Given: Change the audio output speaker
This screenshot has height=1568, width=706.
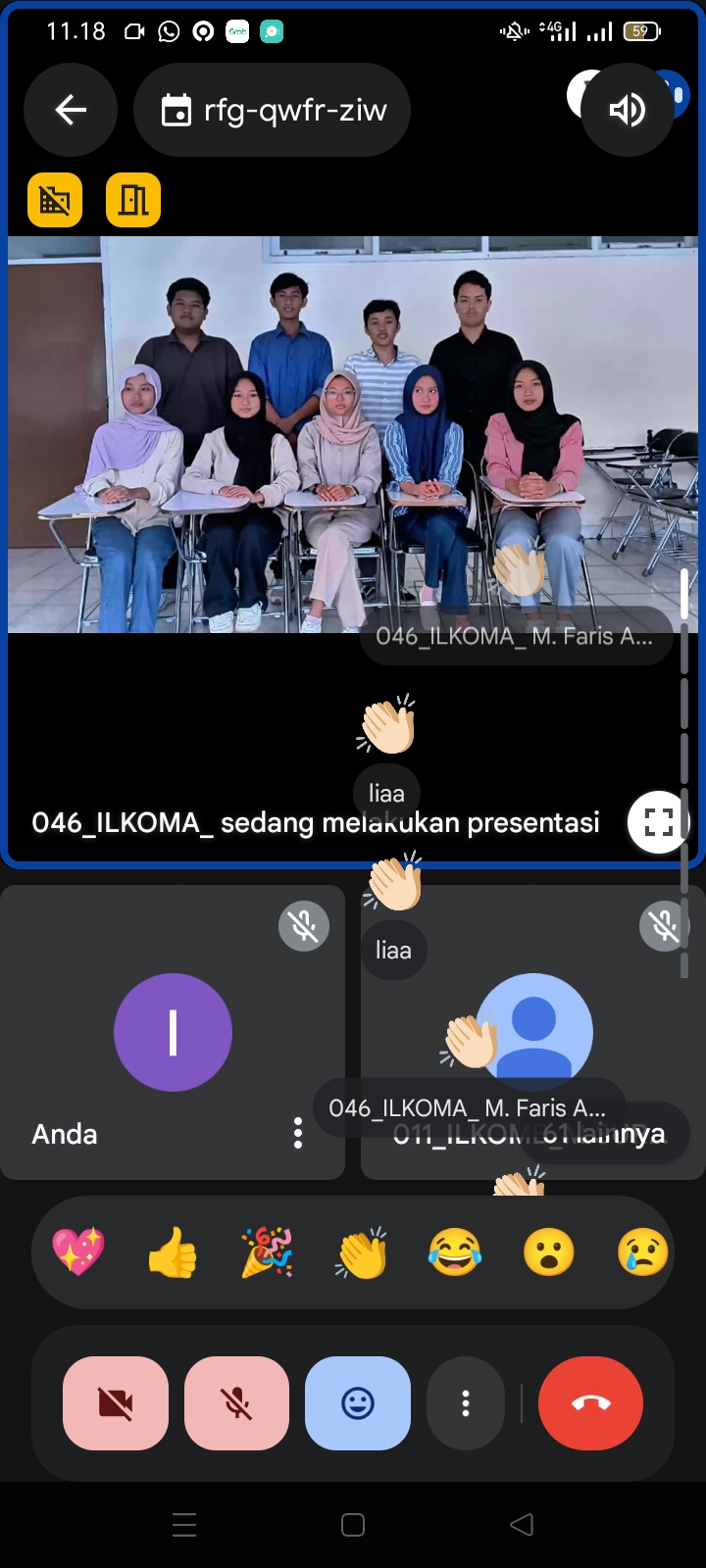Looking at the screenshot, I should [628, 110].
